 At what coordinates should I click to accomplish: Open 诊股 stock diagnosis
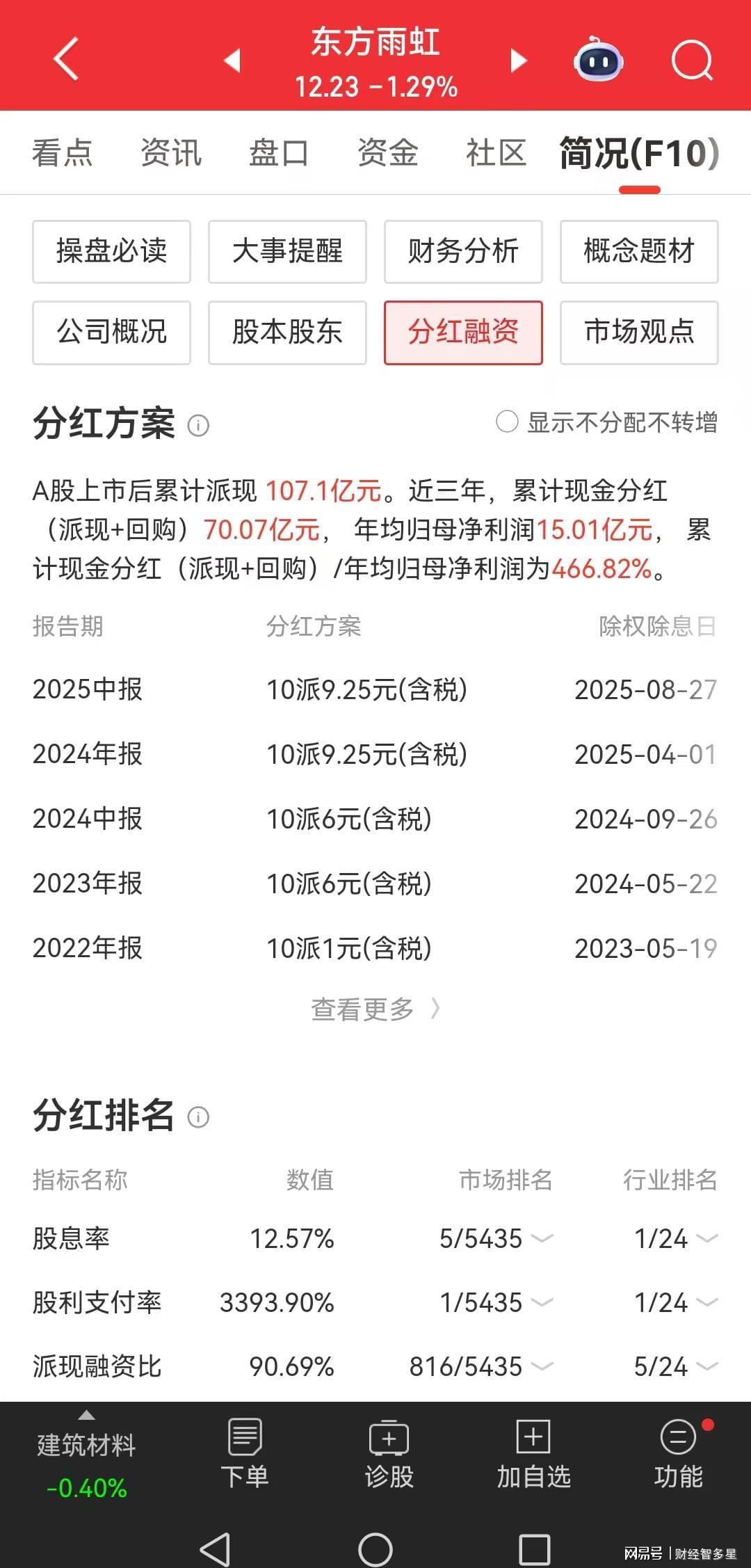(389, 1453)
